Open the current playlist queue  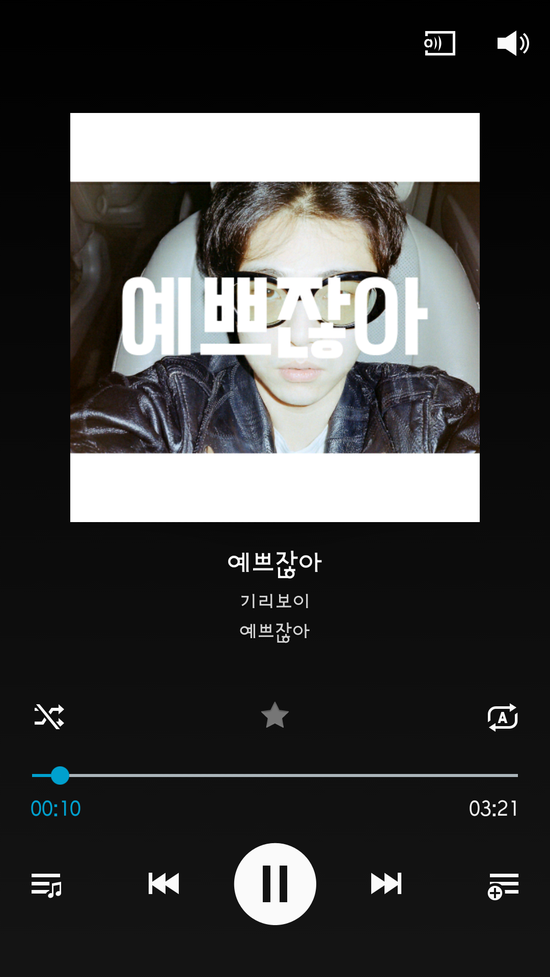[47, 885]
